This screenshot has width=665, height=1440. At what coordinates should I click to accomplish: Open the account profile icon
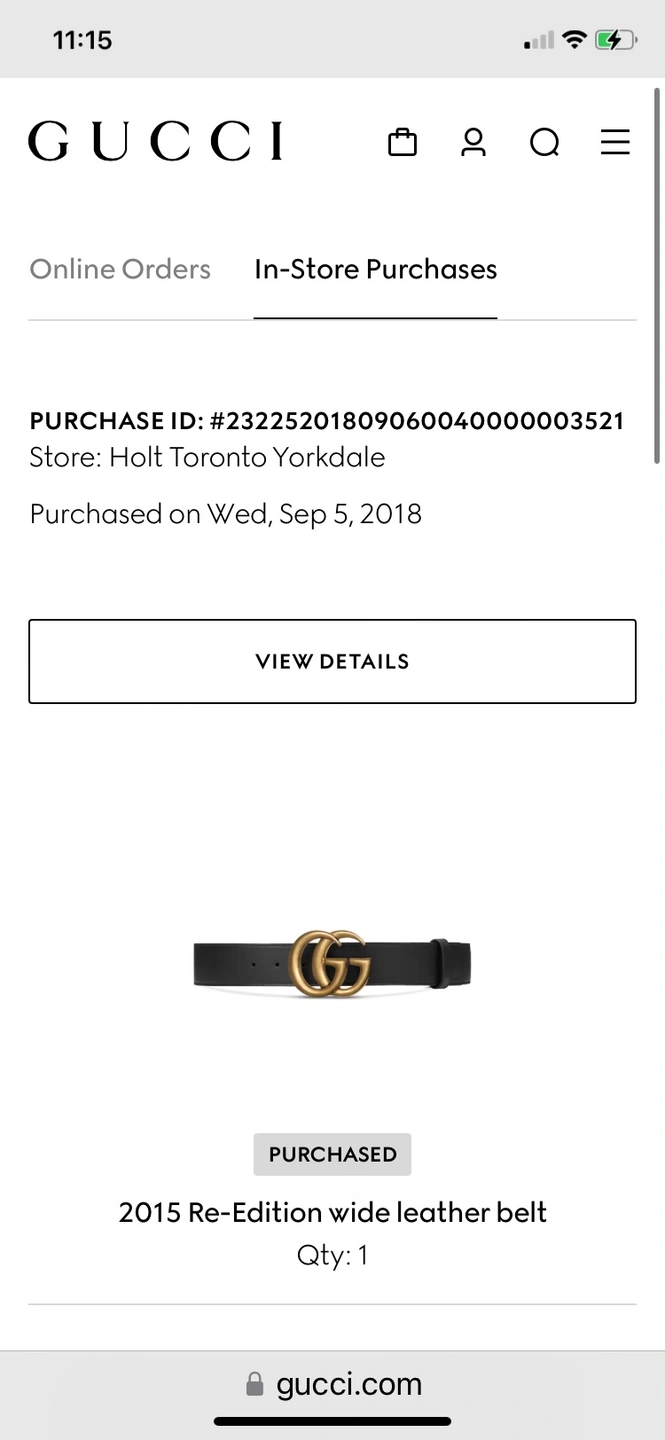point(473,142)
